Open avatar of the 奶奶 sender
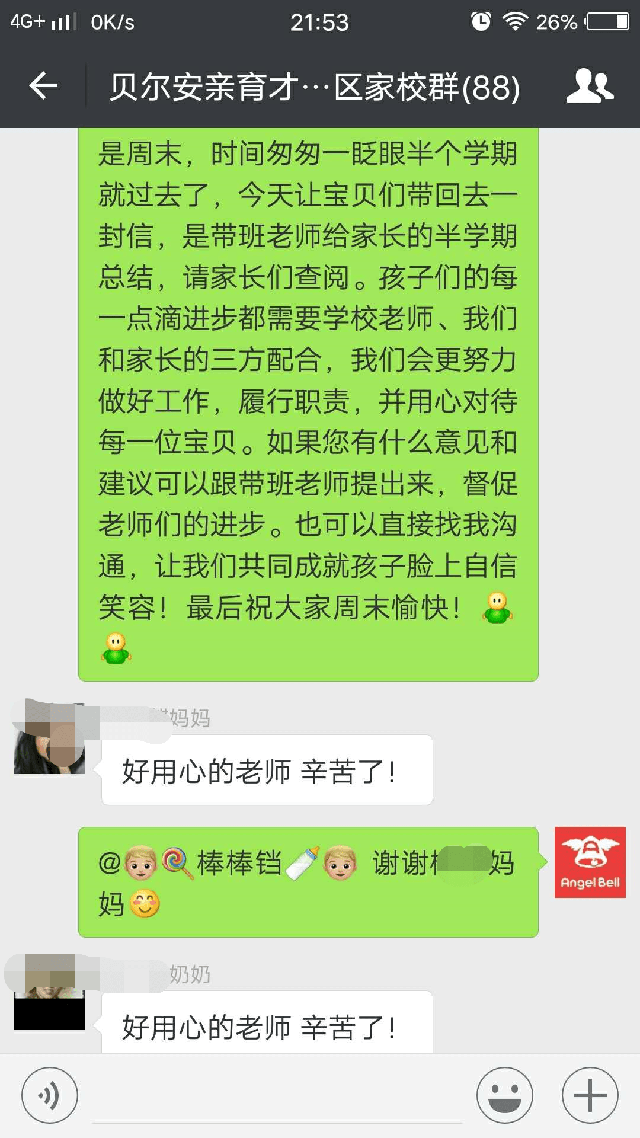640x1138 pixels. pos(49,994)
